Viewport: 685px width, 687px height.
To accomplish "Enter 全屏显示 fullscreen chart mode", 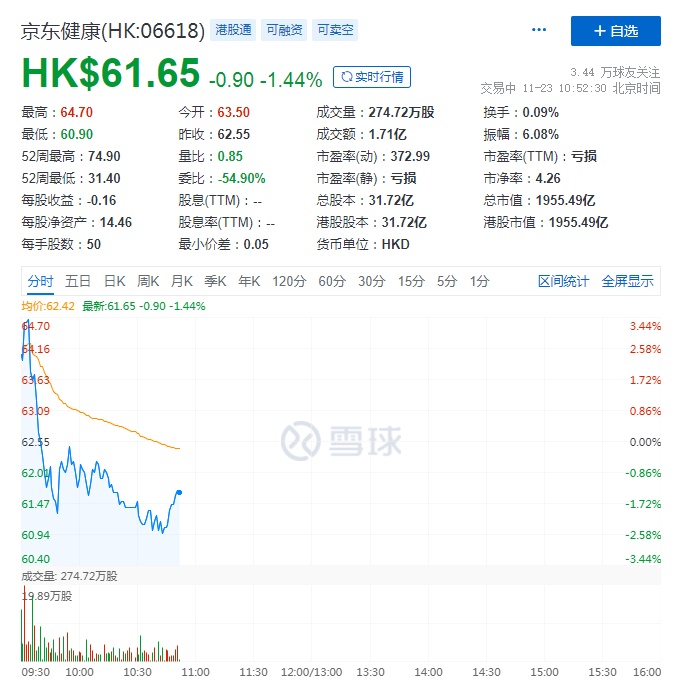I will point(627,282).
